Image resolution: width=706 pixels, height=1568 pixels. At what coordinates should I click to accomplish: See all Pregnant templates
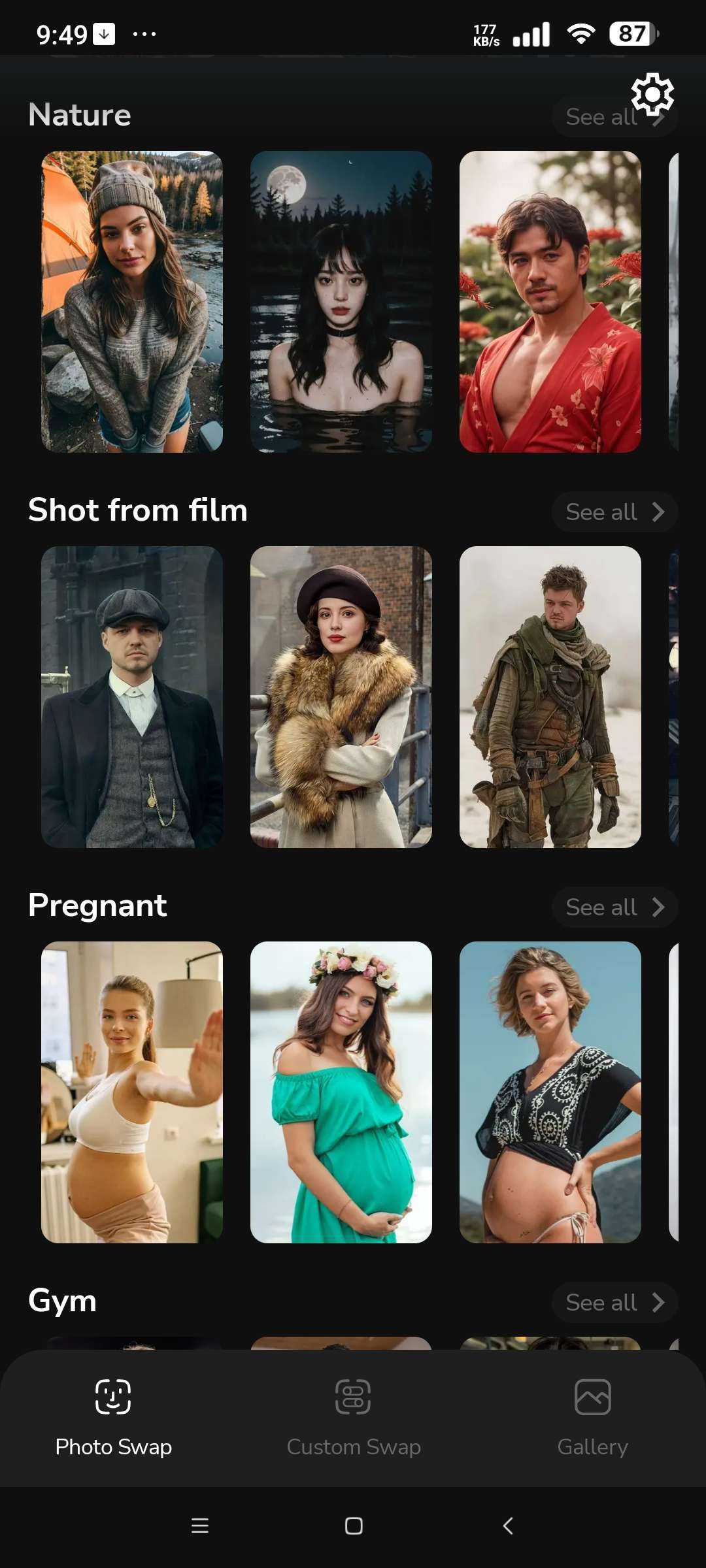pyautogui.click(x=614, y=907)
